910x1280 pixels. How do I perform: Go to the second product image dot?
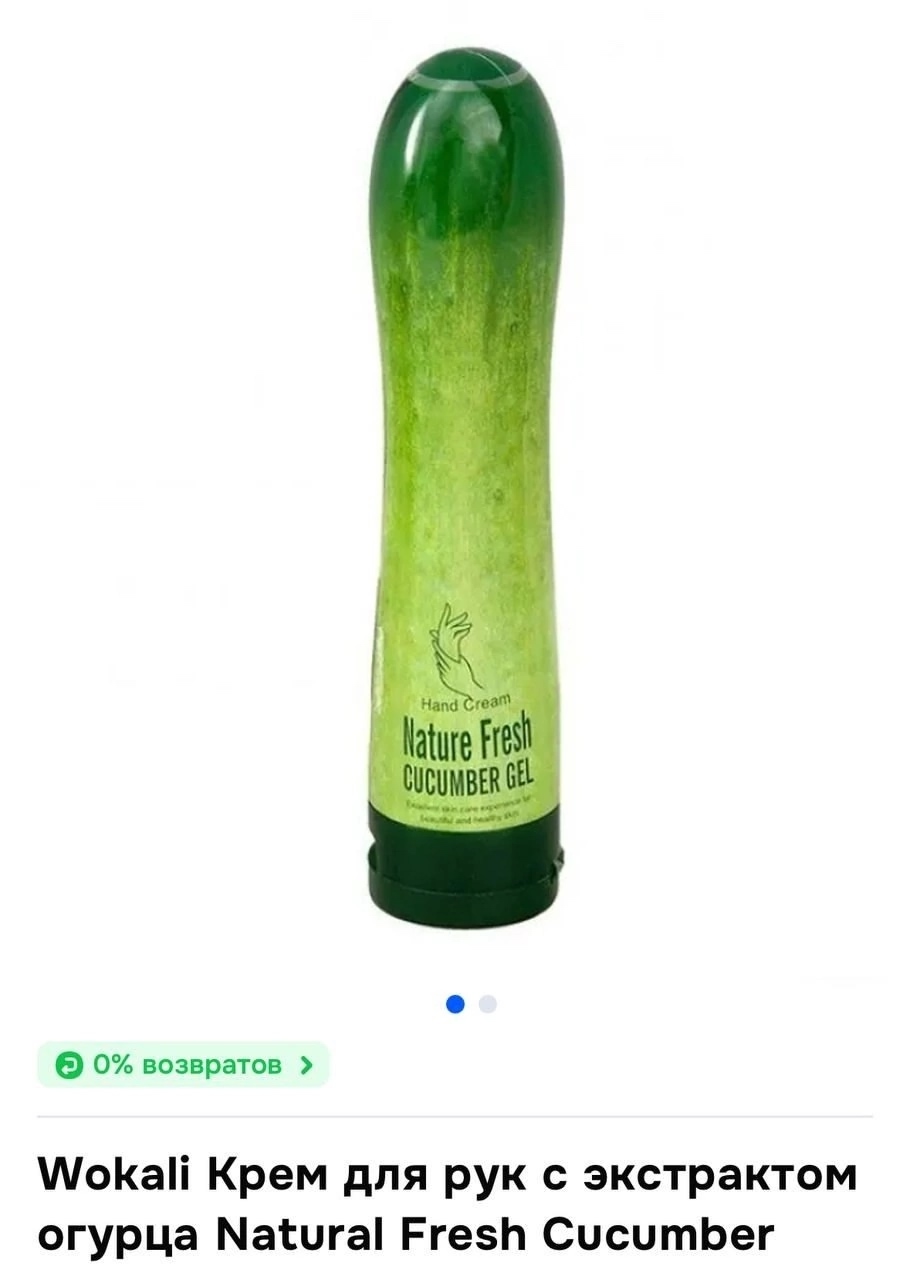point(487,1004)
